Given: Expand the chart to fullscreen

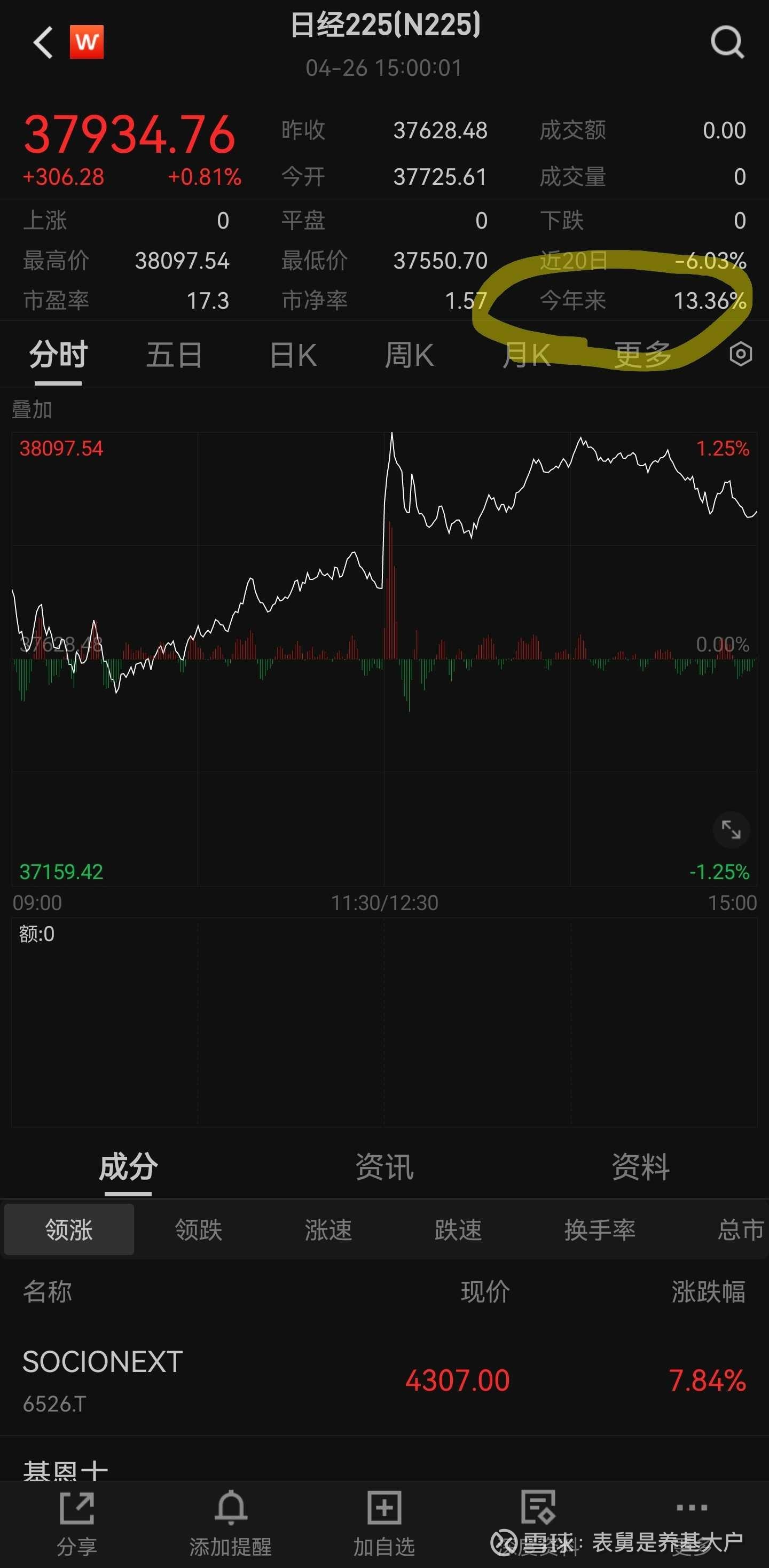Looking at the screenshot, I should coord(731,829).
